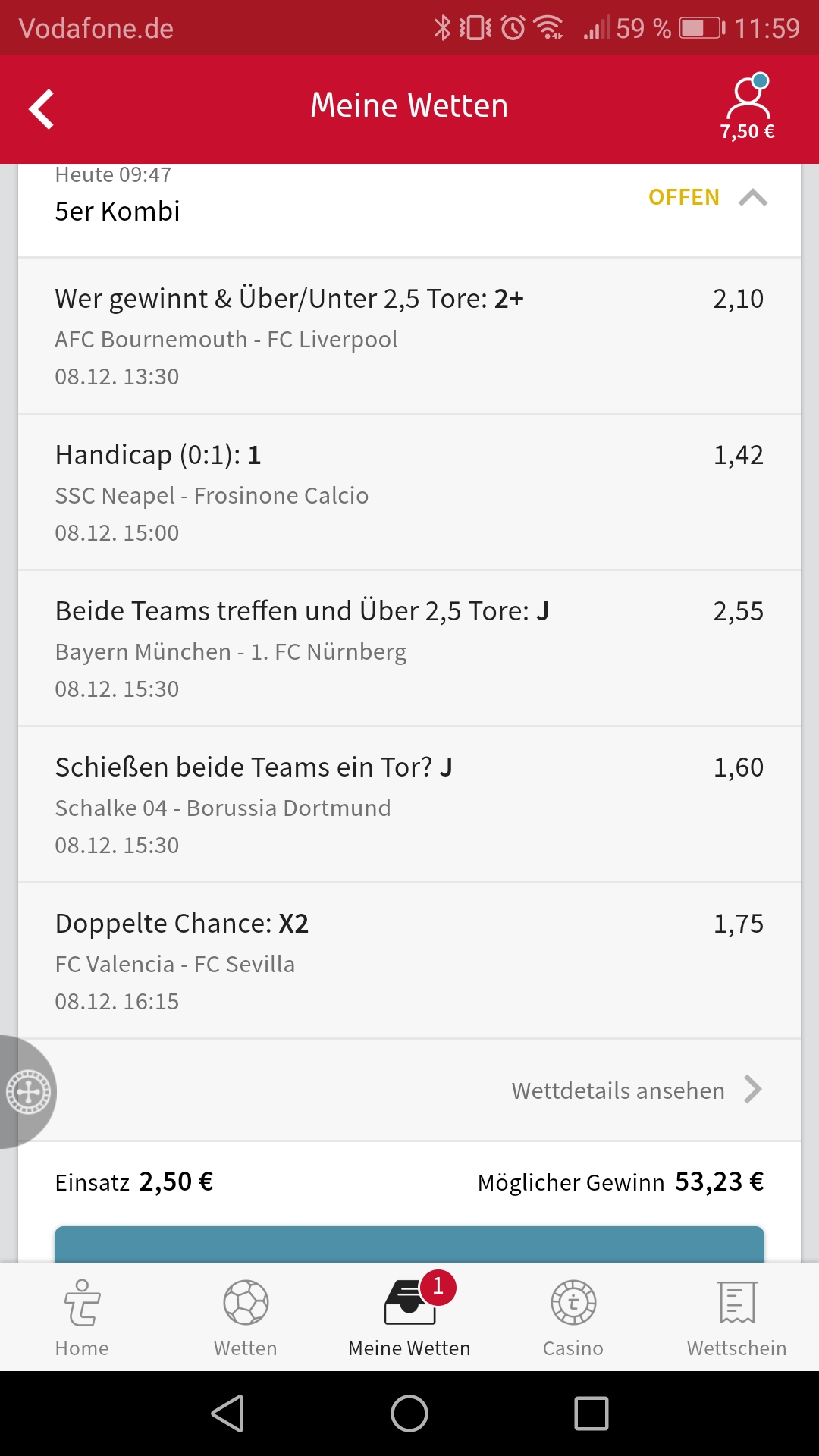
Task: Select the Meine Wetten tab
Action: (409, 1318)
